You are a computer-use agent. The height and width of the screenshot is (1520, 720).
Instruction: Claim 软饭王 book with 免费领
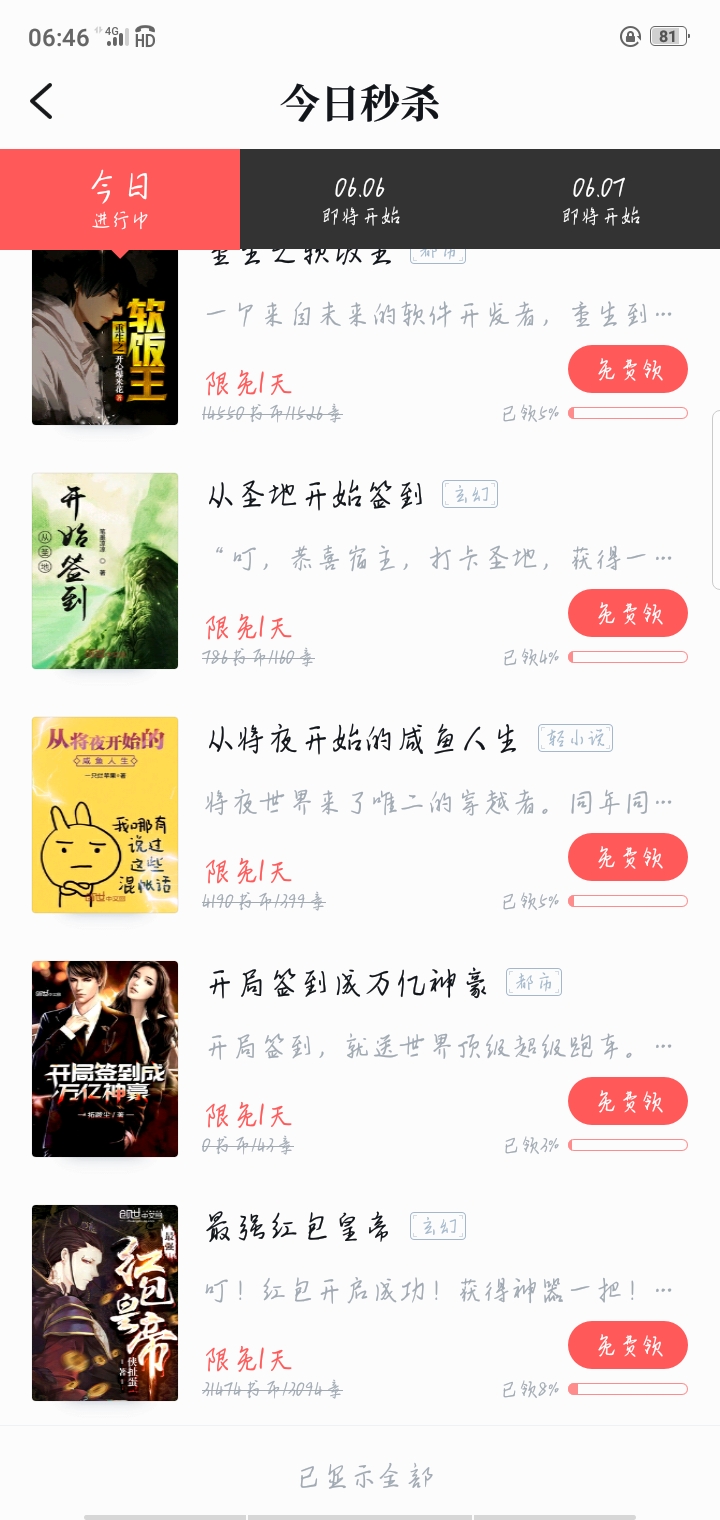(628, 370)
